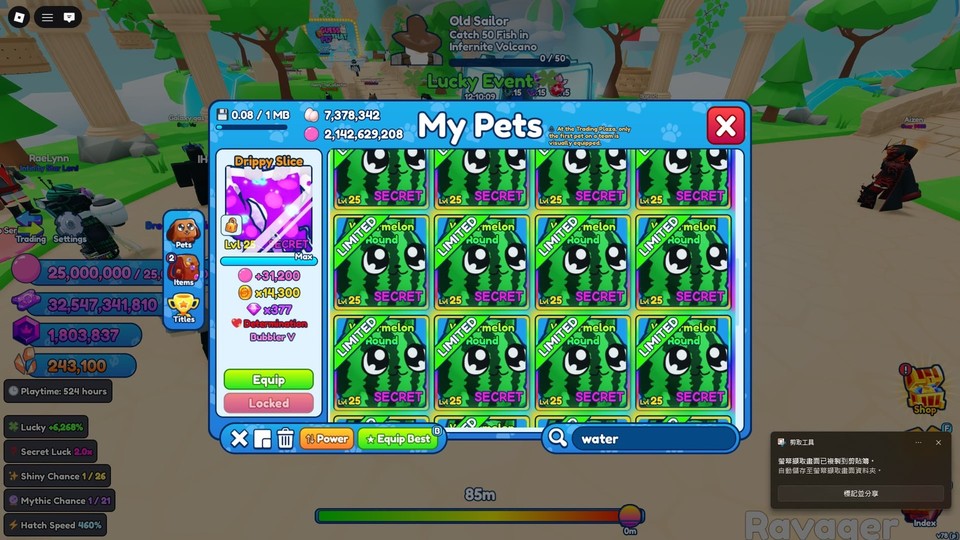Viewport: 960px width, 540px height.
Task: Edit the pet search field containing water
Action: tap(650, 438)
